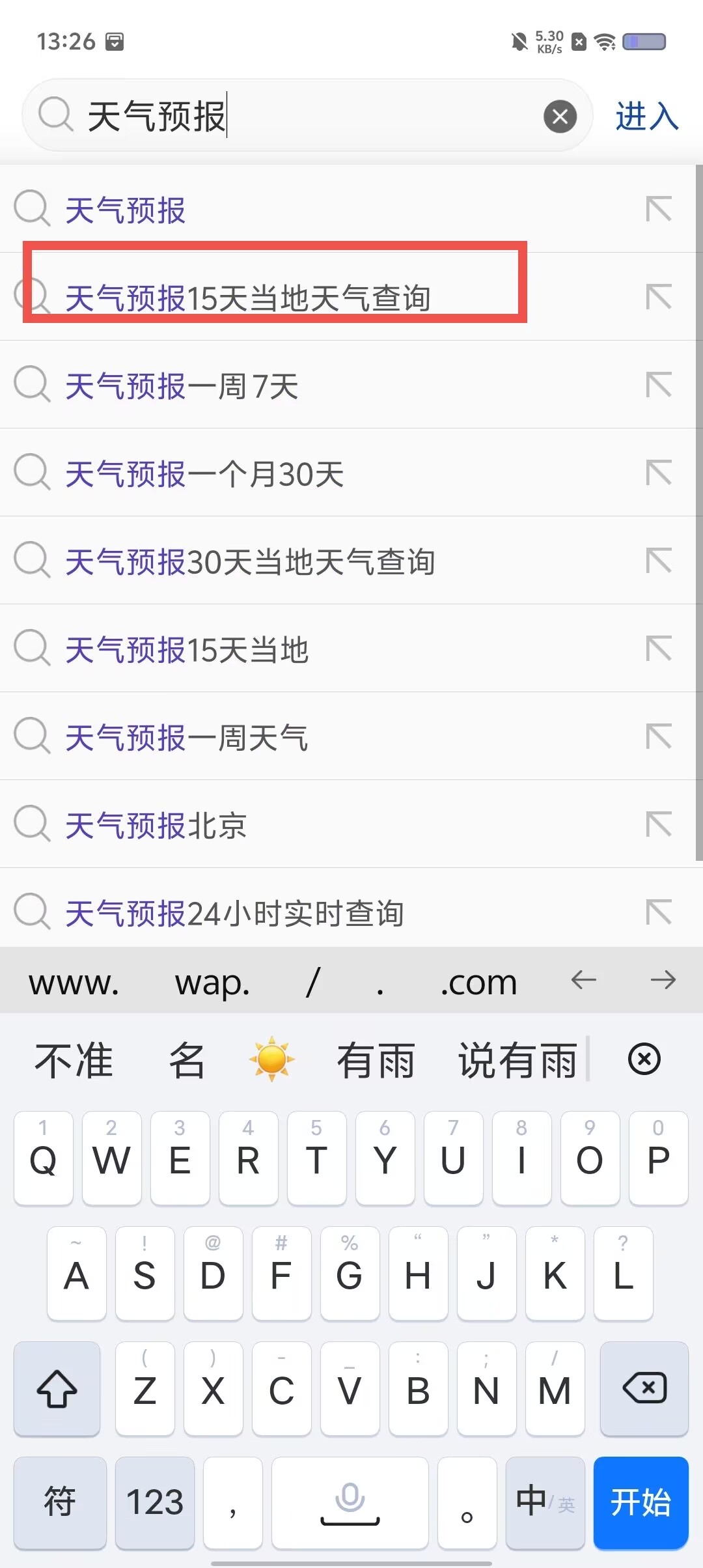Clear the search text field
This screenshot has height=1568, width=703.
click(x=560, y=117)
